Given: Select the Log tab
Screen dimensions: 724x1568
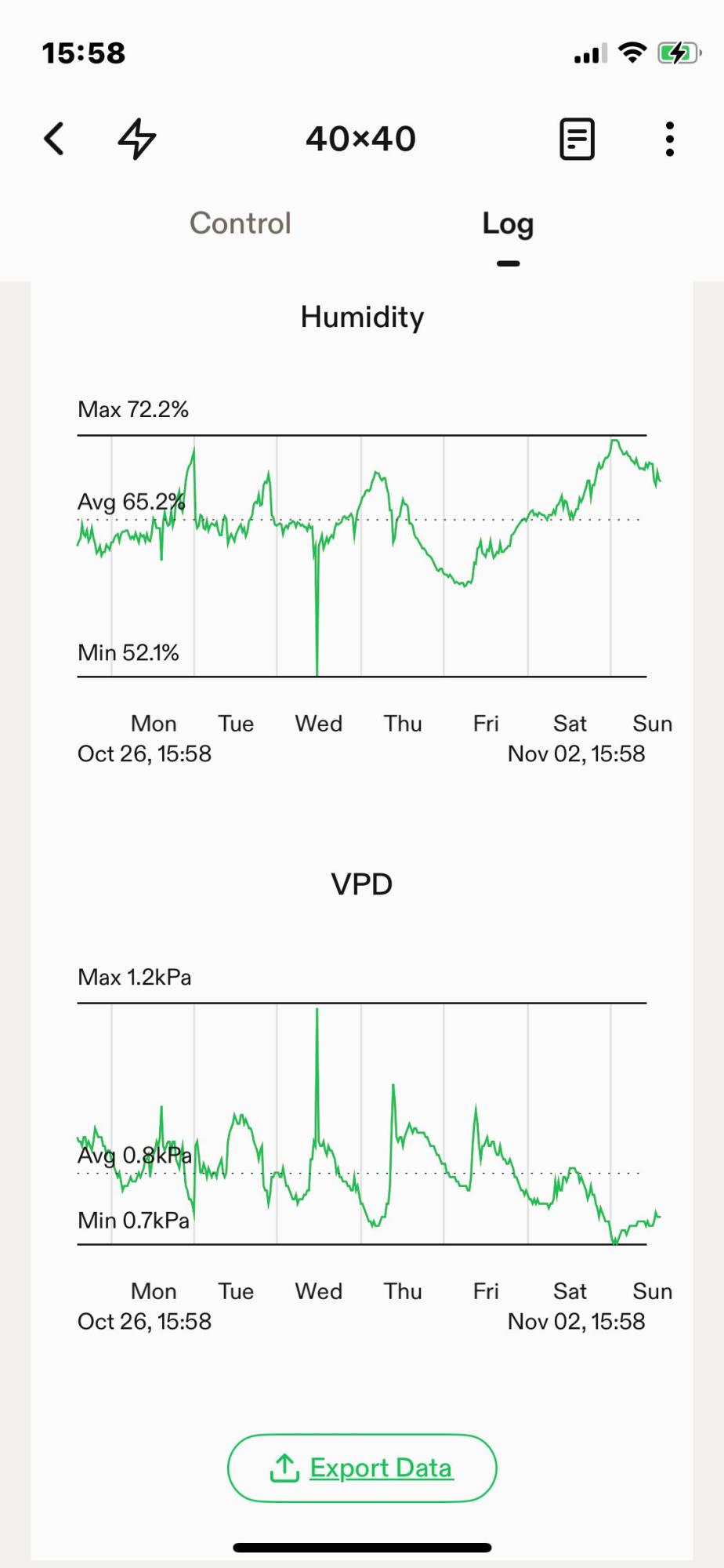Looking at the screenshot, I should 508,225.
